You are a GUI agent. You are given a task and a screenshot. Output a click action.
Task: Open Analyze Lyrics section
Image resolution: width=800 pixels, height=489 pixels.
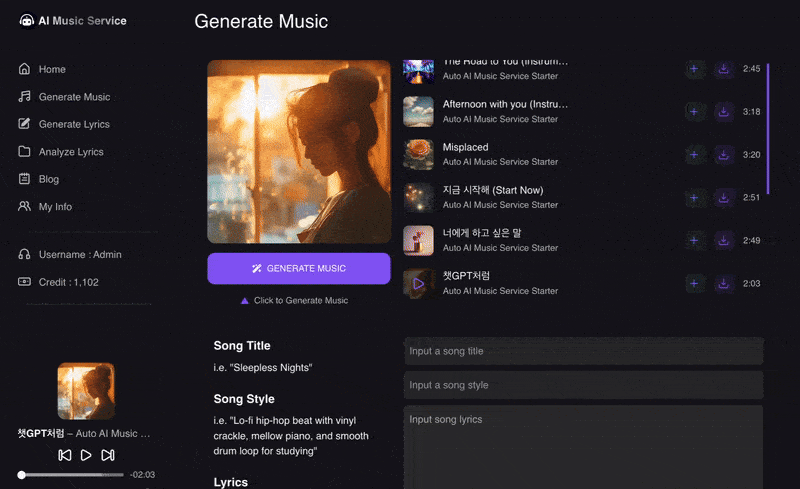(70, 152)
